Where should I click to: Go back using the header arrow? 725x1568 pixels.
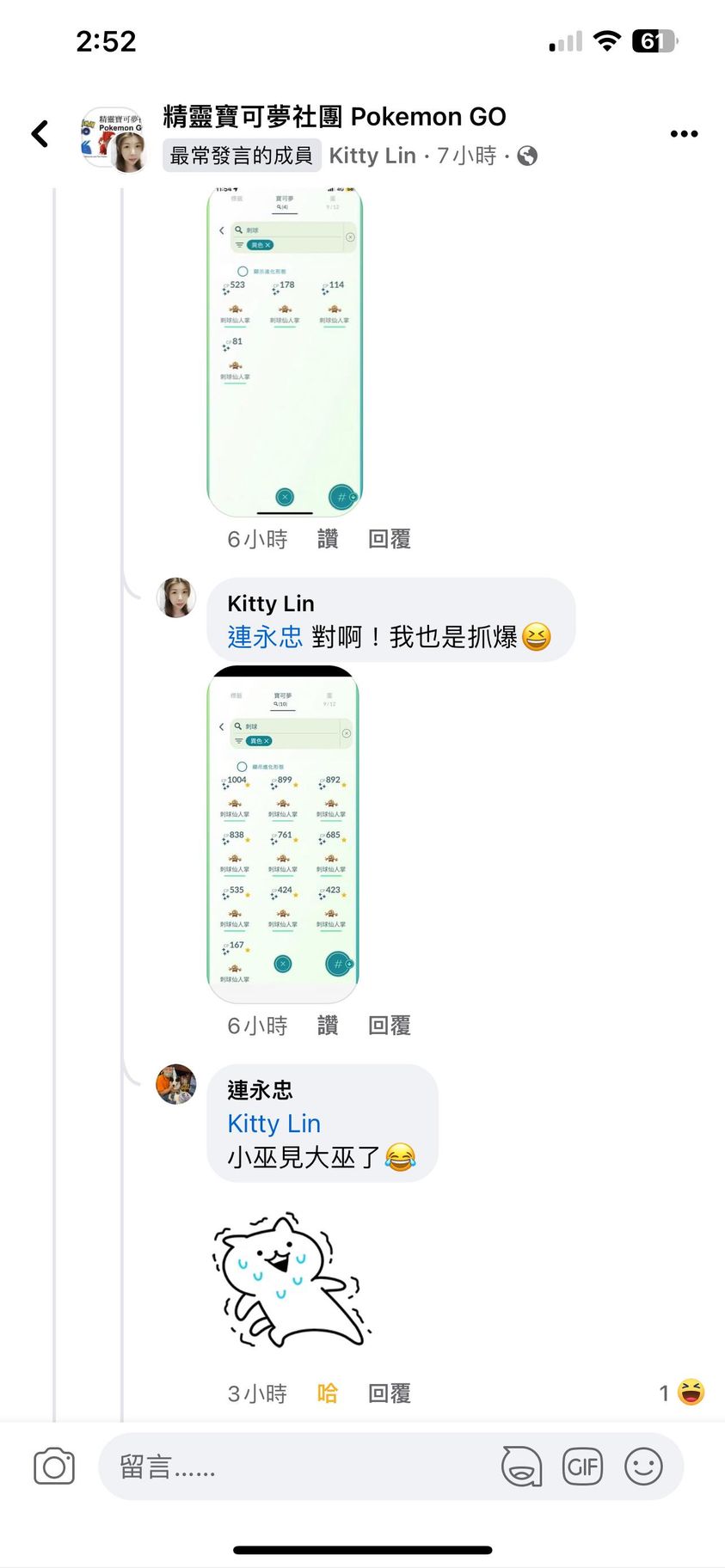(x=40, y=133)
